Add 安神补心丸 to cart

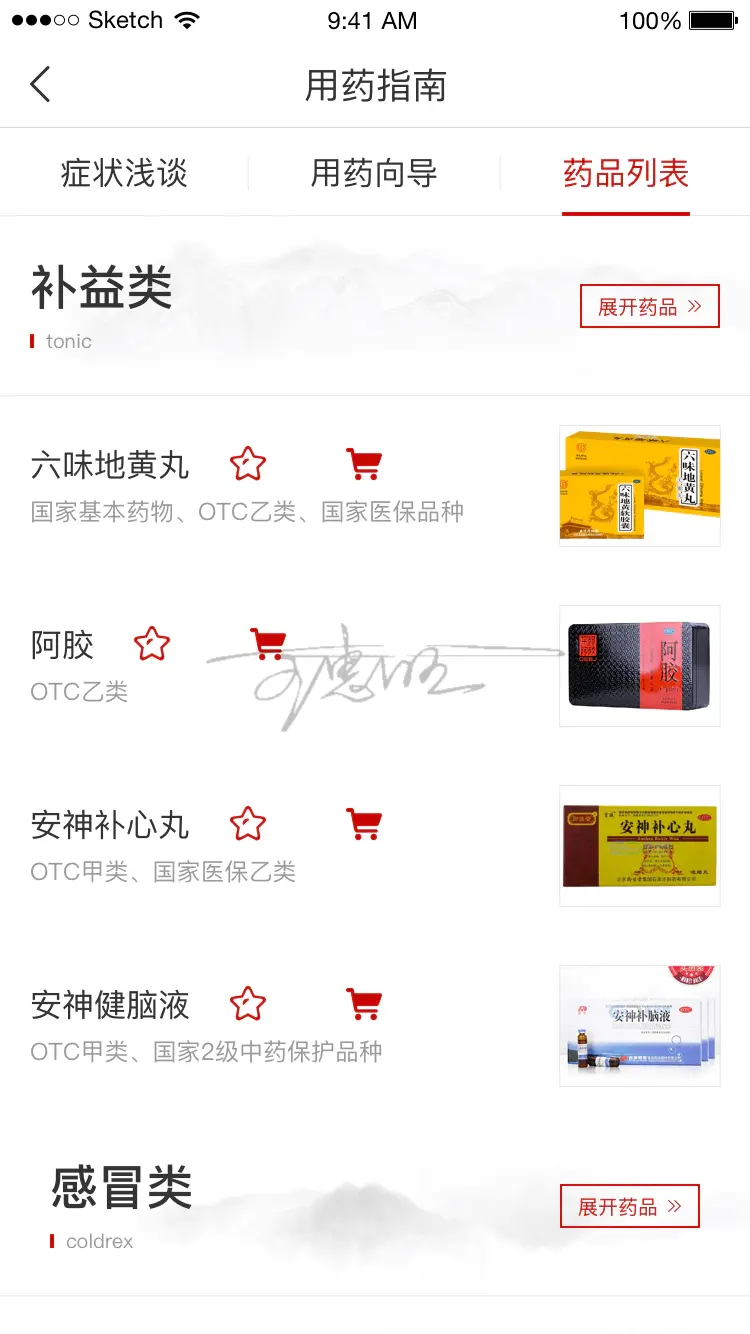click(364, 824)
